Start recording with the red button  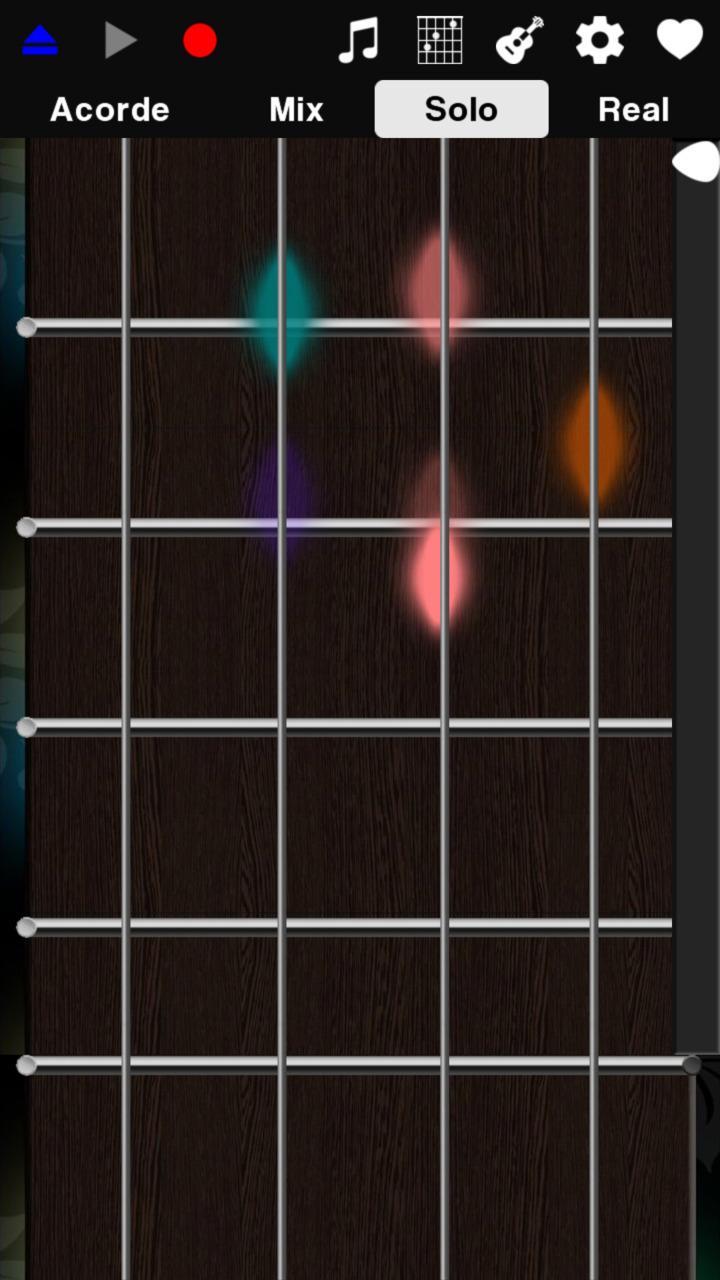click(x=200, y=41)
